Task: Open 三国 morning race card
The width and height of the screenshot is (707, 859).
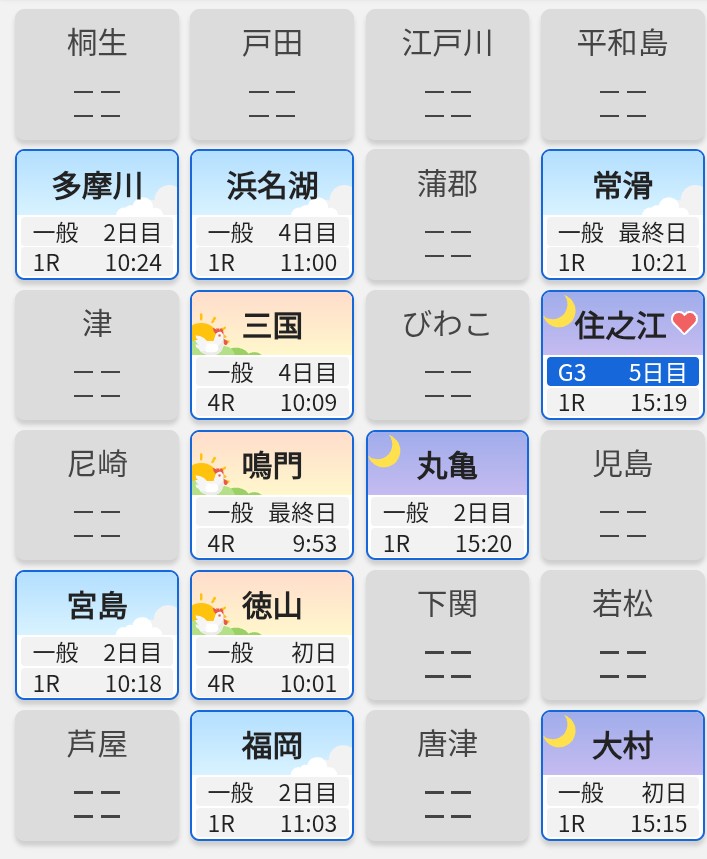Action: (272, 355)
